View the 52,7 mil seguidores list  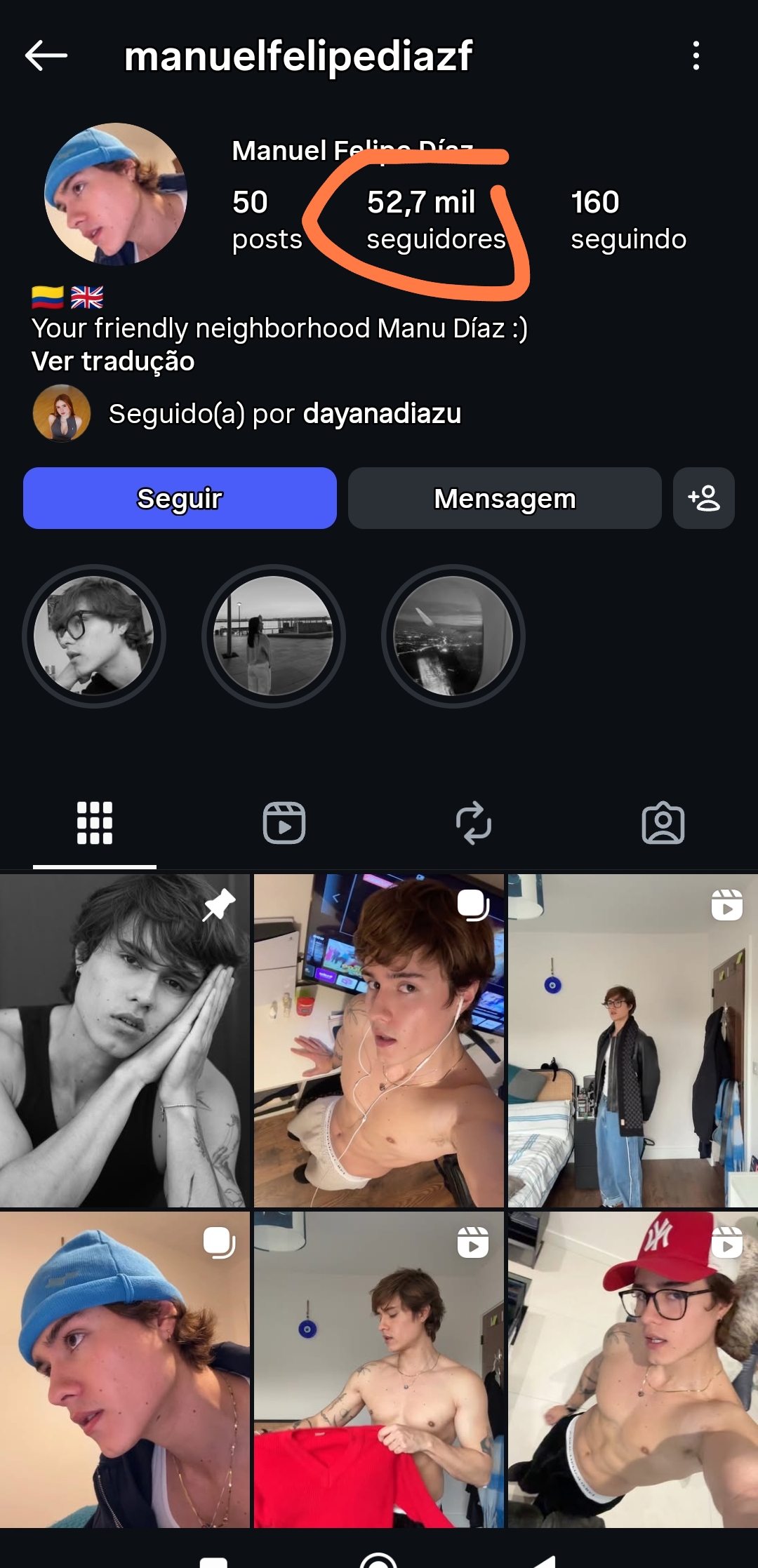pyautogui.click(x=435, y=220)
